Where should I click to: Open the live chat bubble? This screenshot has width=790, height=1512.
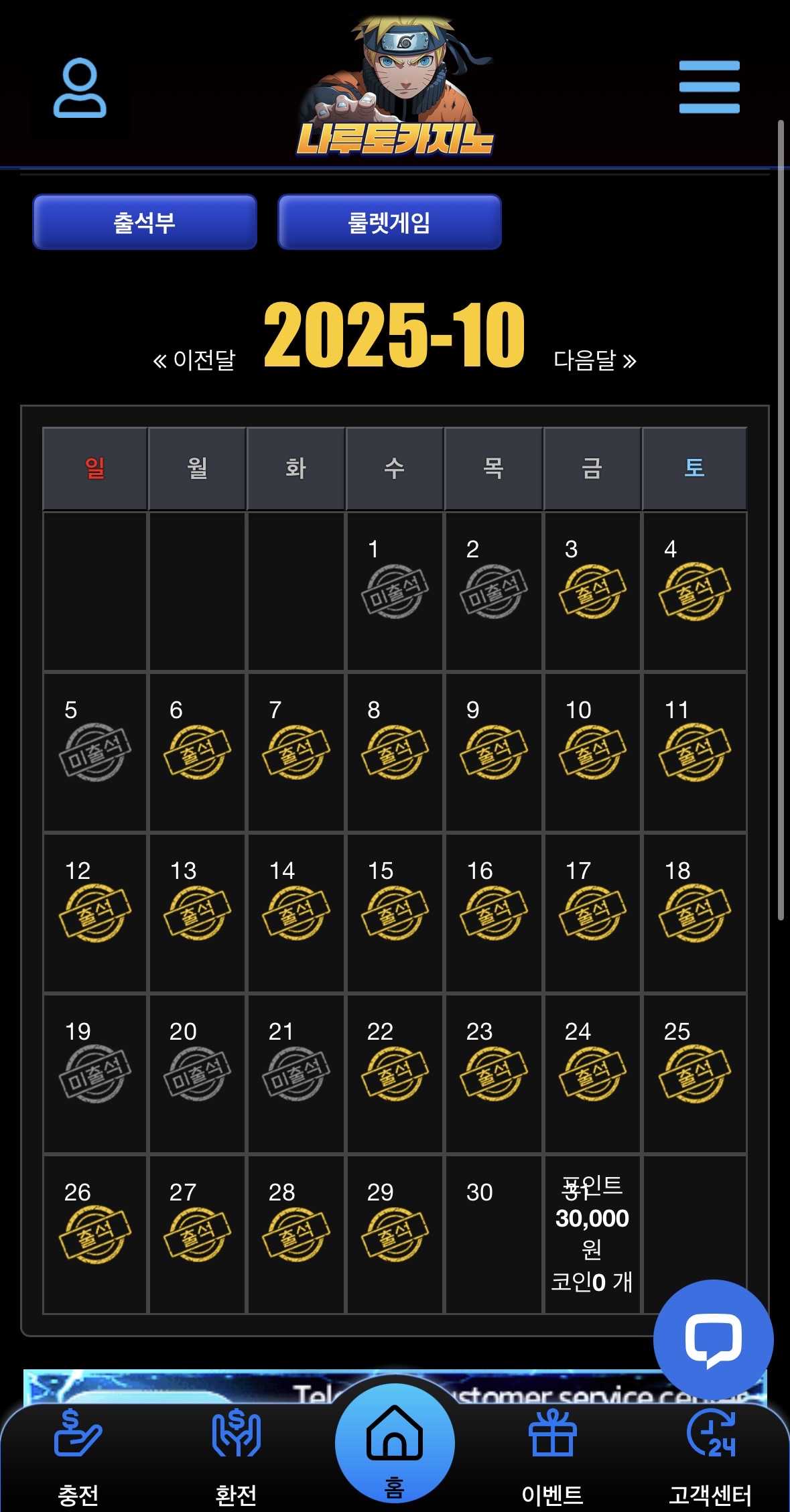[x=713, y=1339]
